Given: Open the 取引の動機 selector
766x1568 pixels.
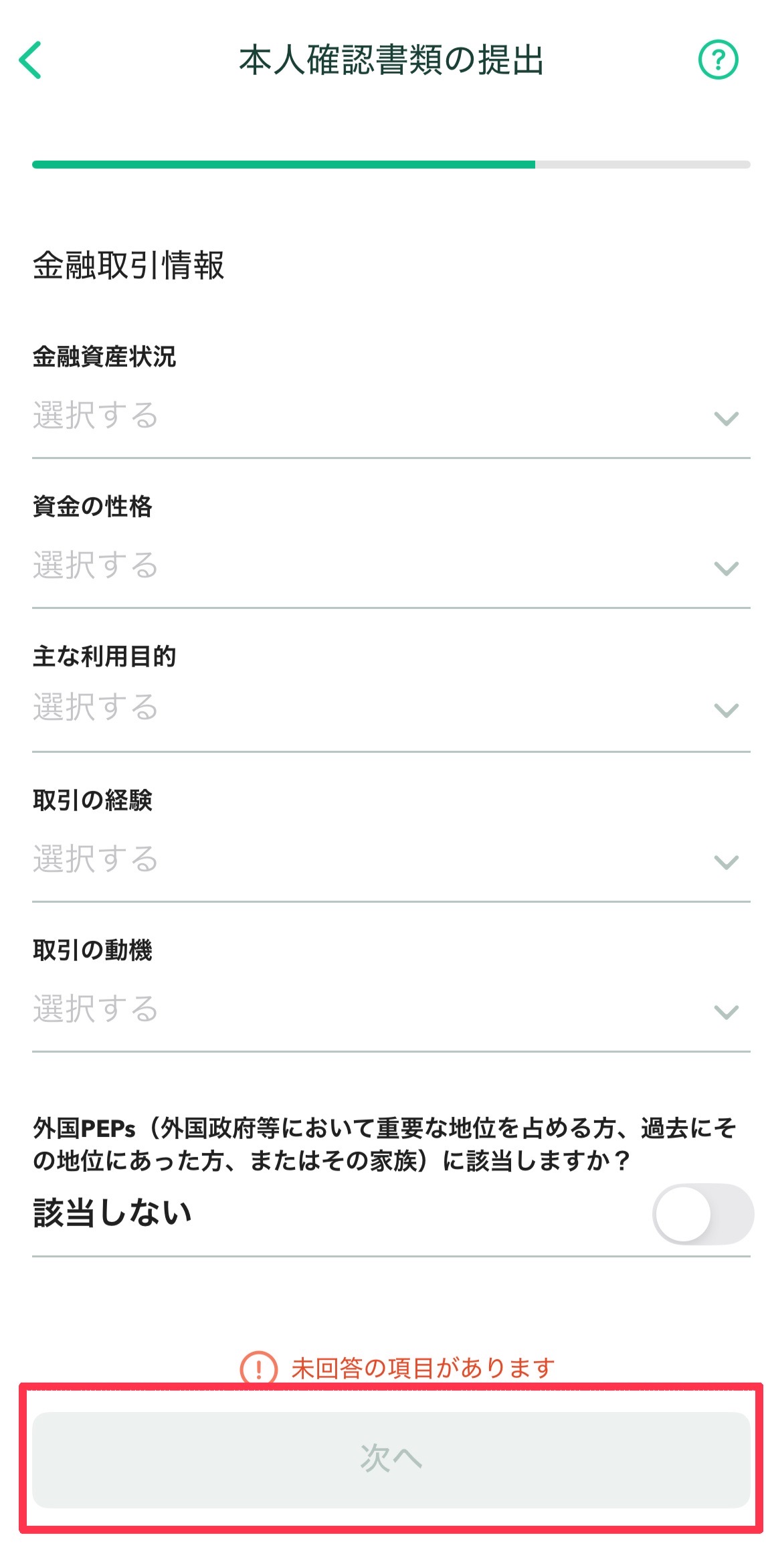Looking at the screenshot, I should tap(391, 1011).
